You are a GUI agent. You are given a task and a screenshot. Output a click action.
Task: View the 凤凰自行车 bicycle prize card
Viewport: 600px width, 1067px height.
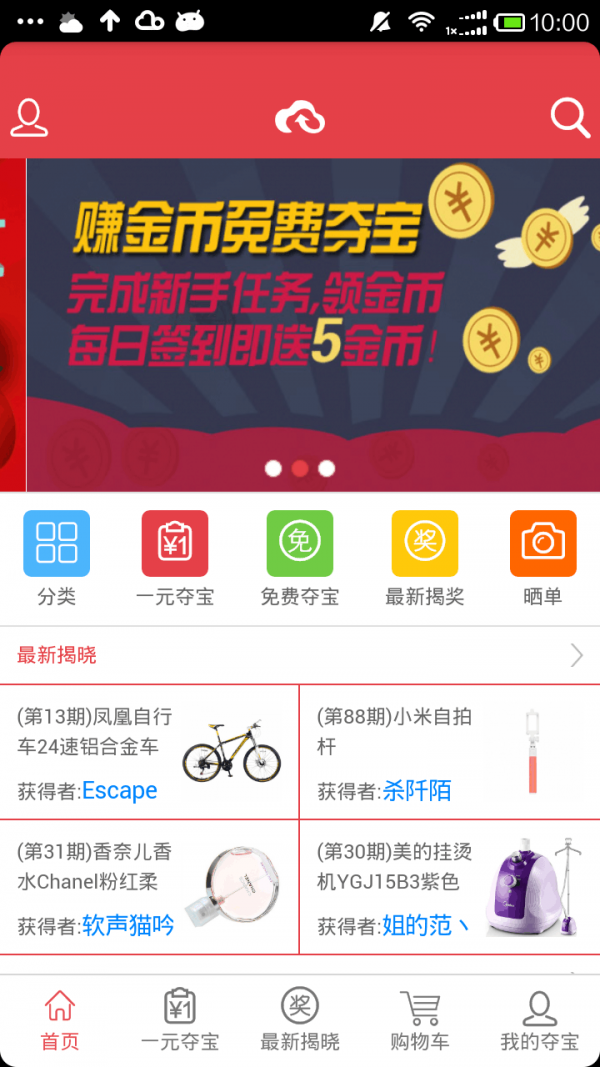150,752
